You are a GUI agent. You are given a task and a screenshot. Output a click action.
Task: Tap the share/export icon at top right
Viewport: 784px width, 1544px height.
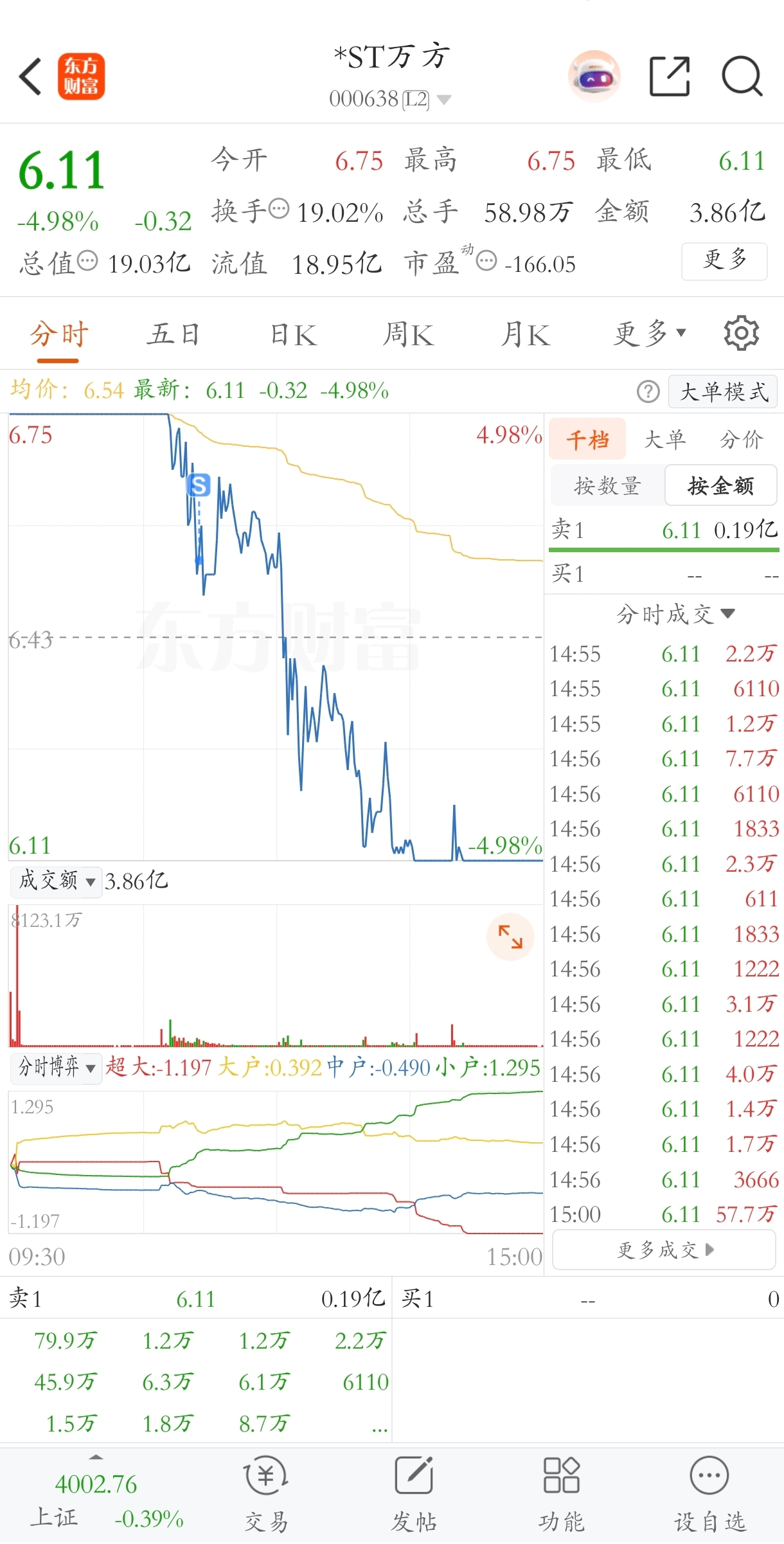pos(670,76)
